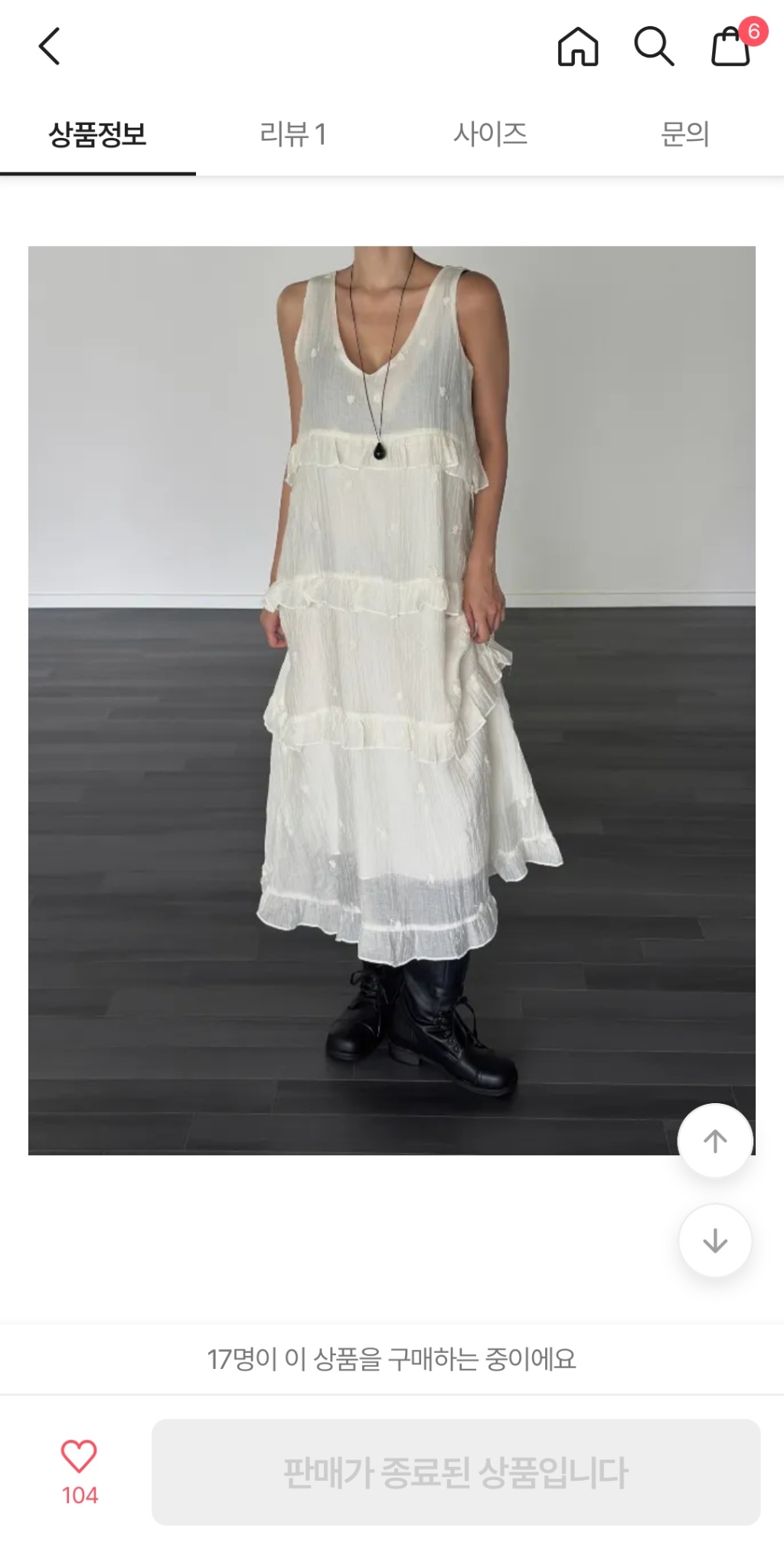
Task: Go back using the top arrow
Action: click(x=50, y=47)
